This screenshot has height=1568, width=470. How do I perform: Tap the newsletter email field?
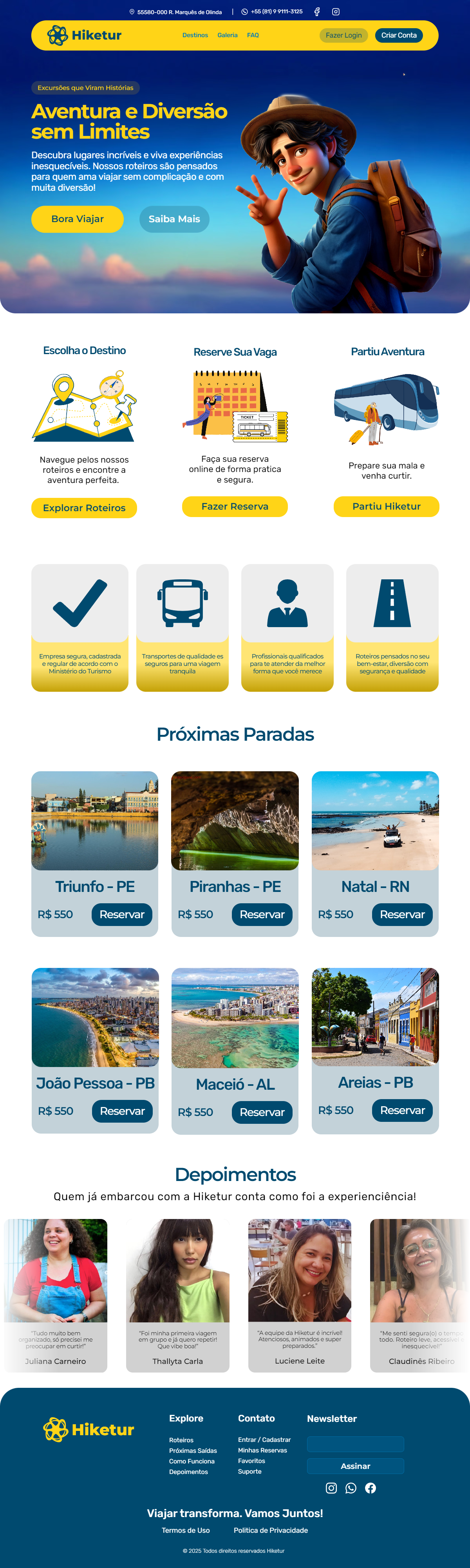coord(355,1444)
